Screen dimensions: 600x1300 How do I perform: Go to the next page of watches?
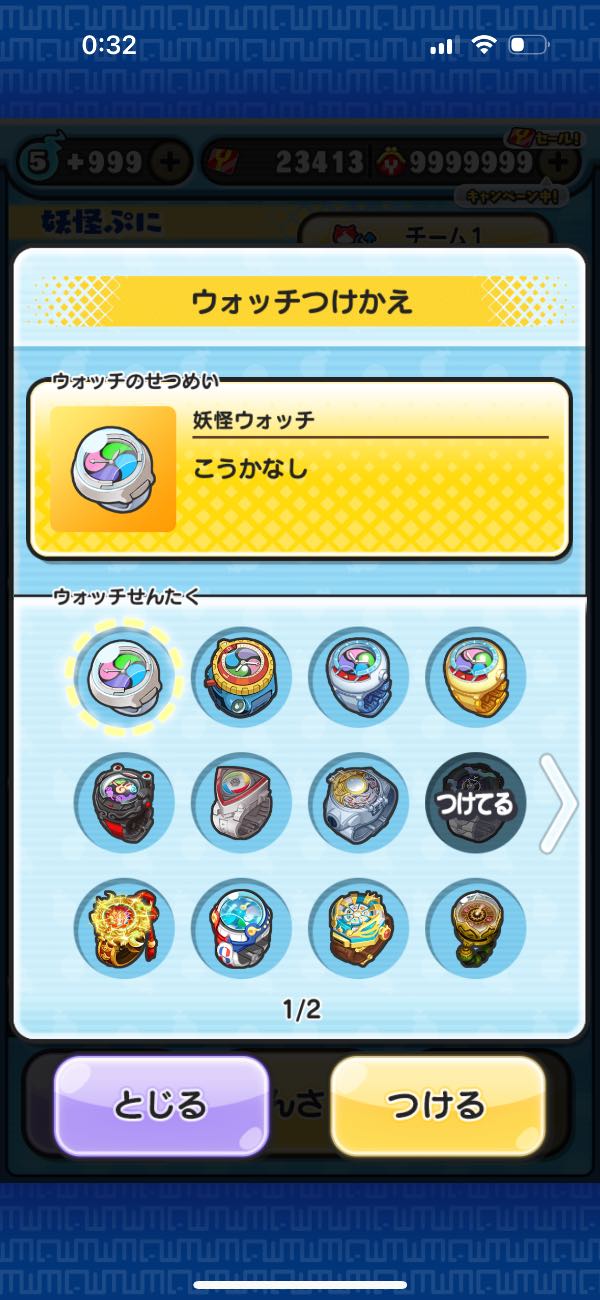click(x=558, y=804)
